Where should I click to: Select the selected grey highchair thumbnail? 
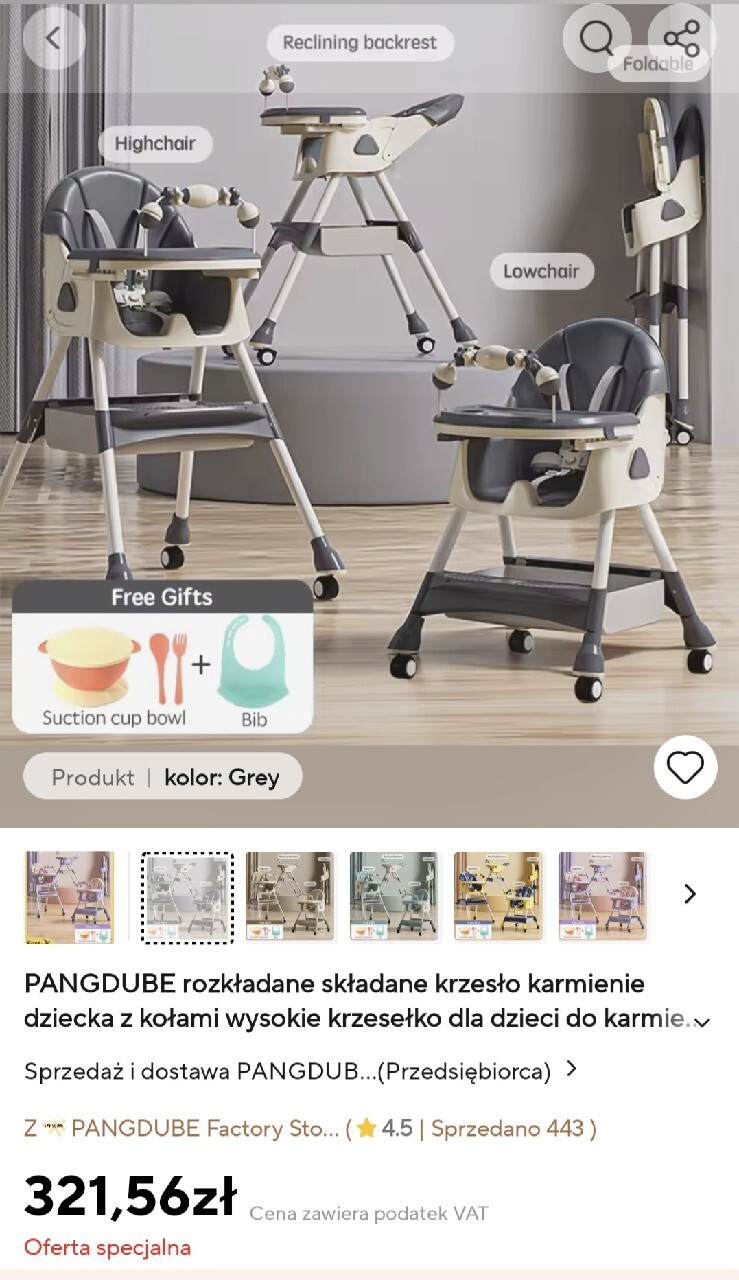click(187, 897)
